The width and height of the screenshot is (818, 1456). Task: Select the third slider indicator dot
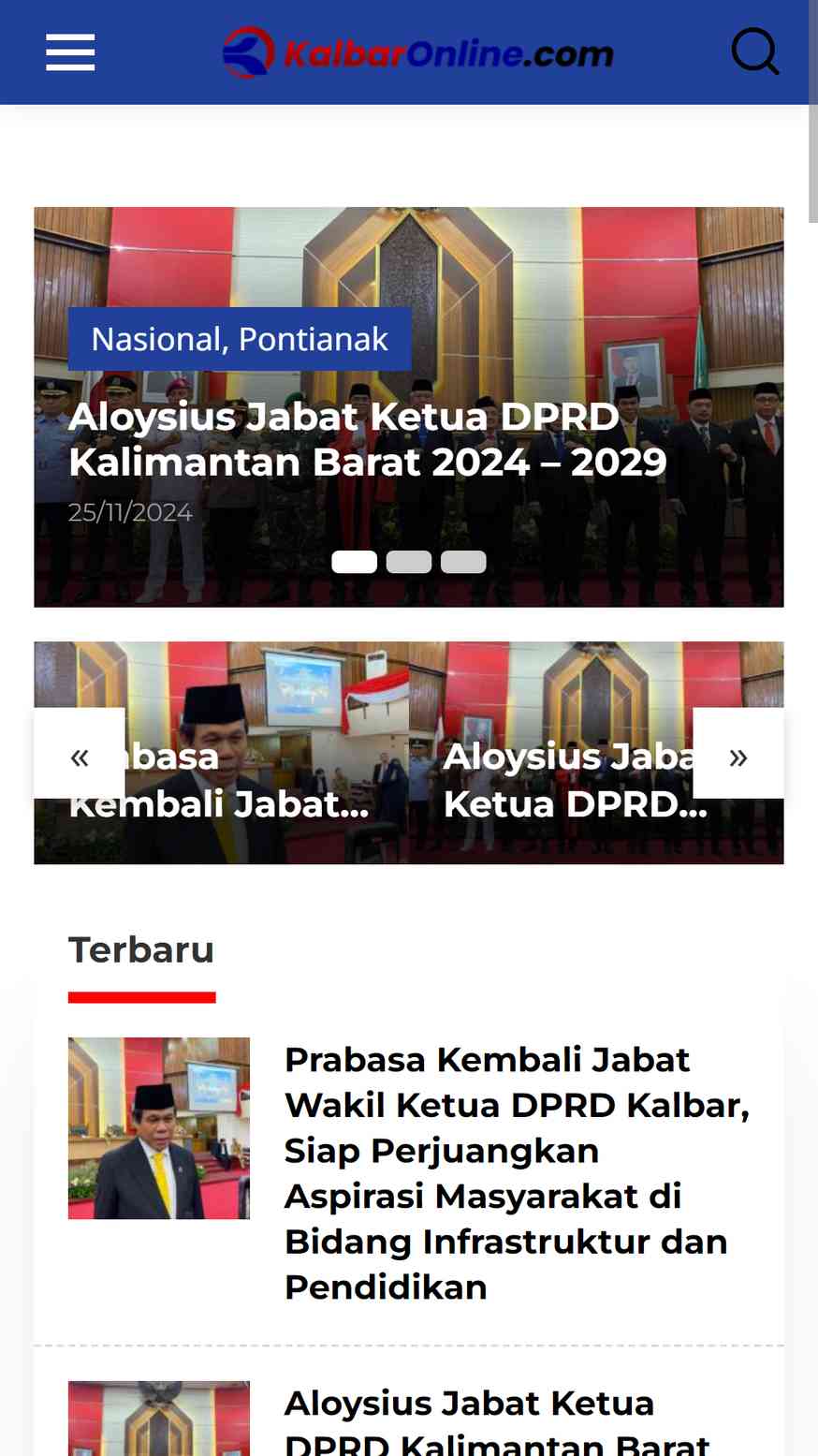(x=463, y=562)
